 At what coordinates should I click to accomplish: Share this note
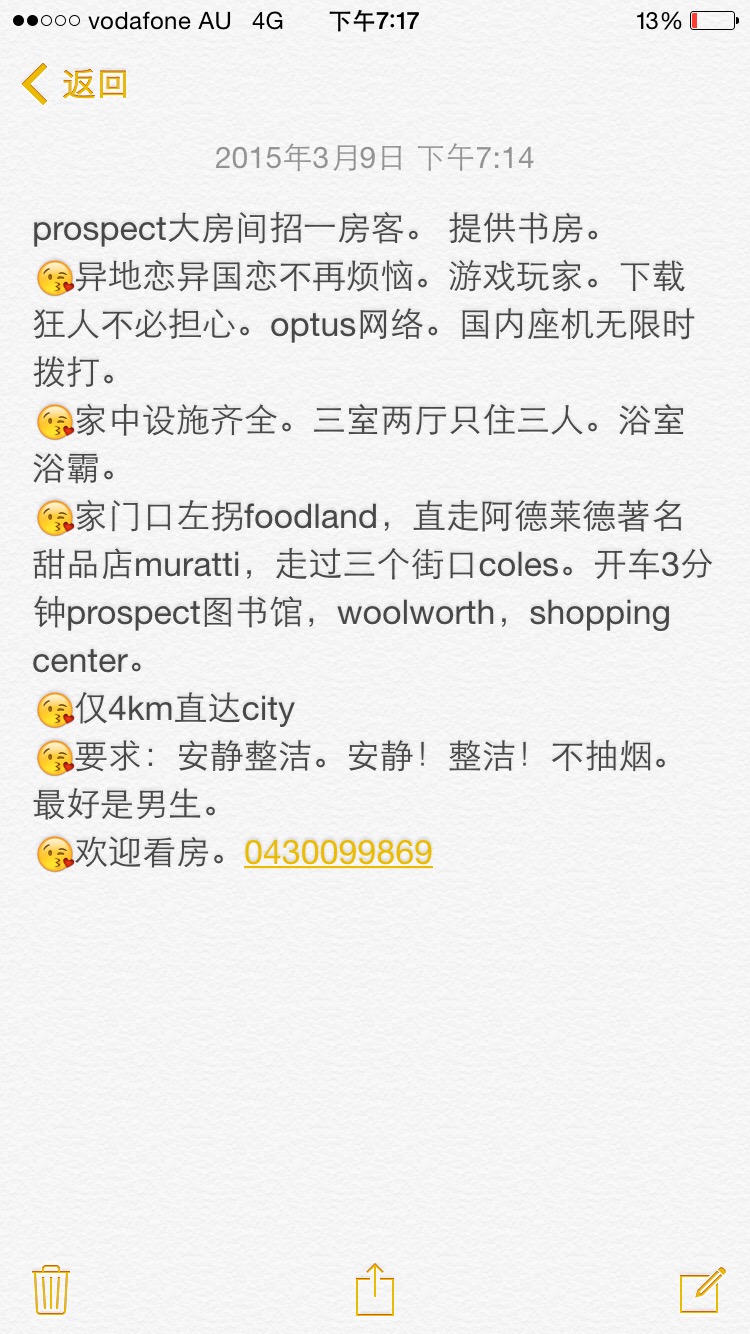[x=375, y=1288]
